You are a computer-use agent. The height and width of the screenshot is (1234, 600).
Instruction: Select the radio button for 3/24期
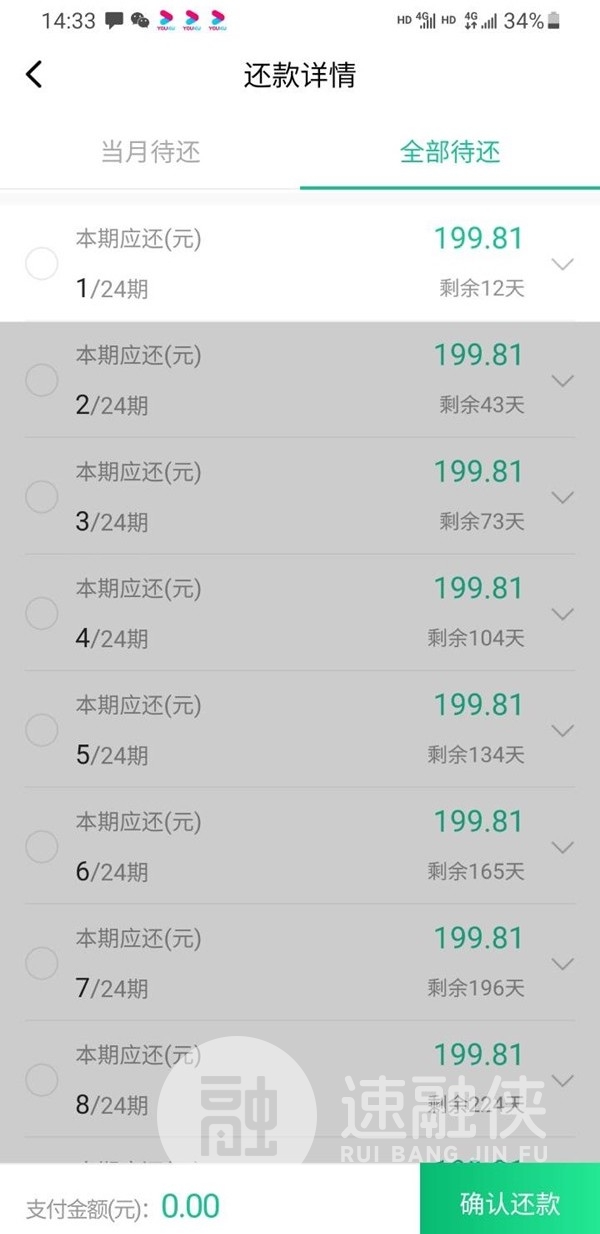click(x=42, y=497)
